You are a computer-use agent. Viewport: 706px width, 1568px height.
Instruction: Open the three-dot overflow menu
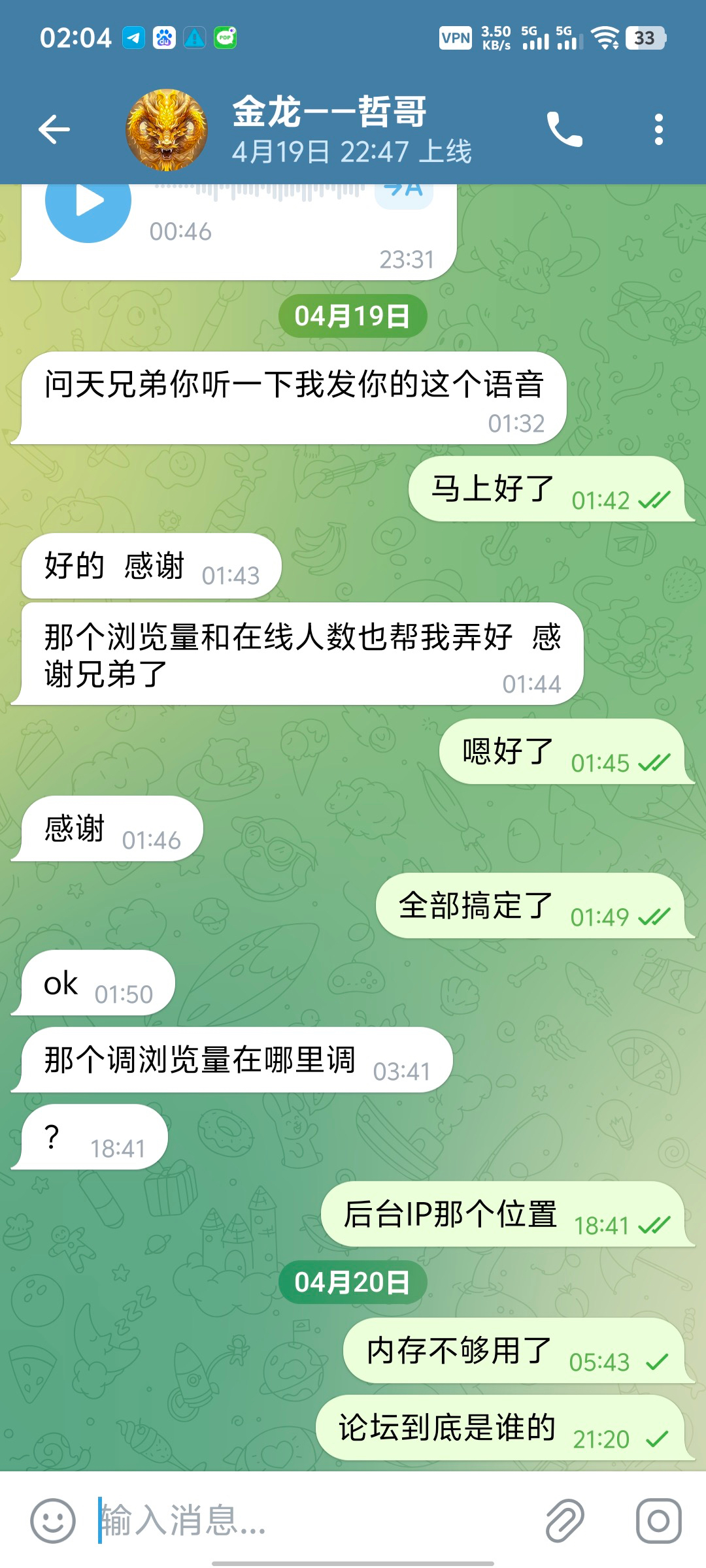point(659,129)
